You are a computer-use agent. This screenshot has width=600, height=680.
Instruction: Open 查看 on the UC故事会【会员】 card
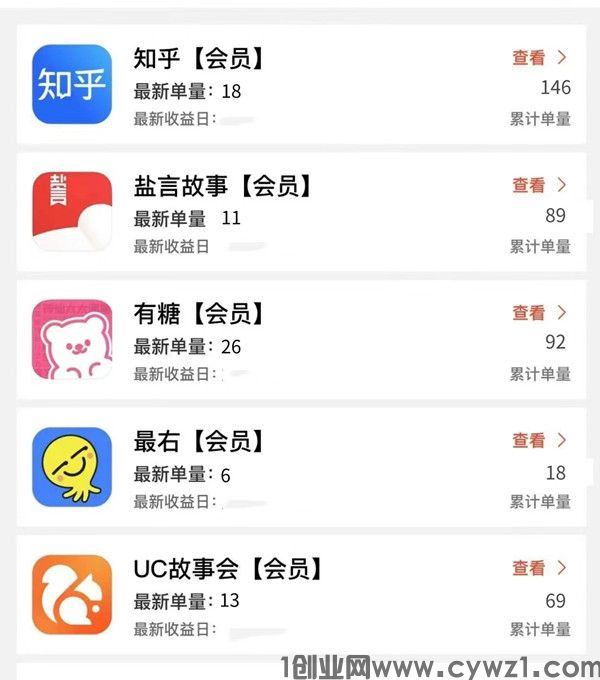pyautogui.click(x=539, y=568)
